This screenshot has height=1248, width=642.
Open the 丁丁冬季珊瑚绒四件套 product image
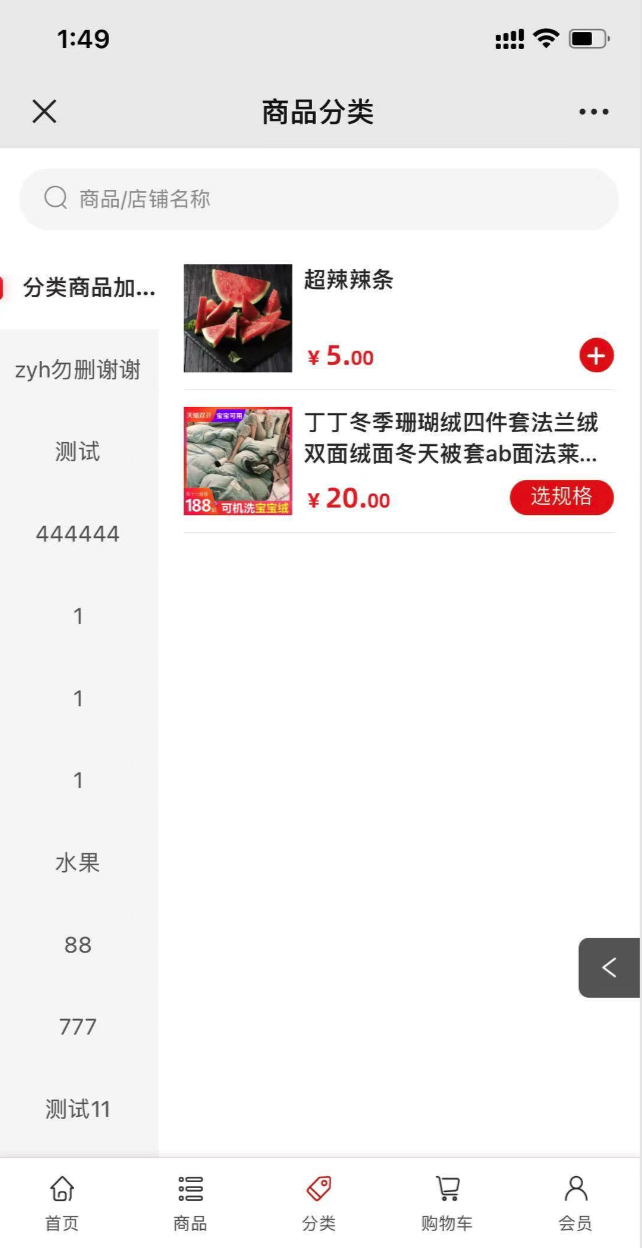pos(238,461)
